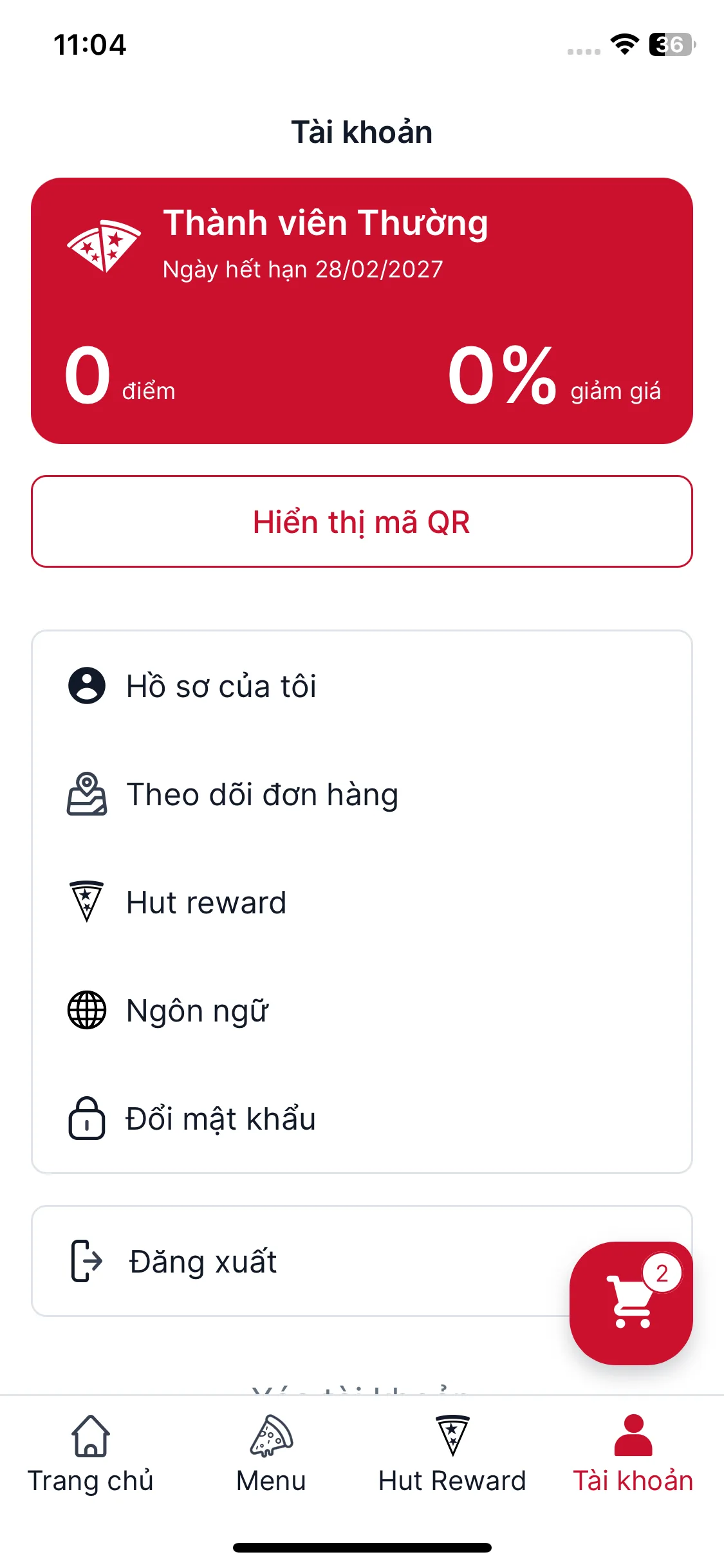
Task: View the Thành viên Thường membership card
Action: 362,310
